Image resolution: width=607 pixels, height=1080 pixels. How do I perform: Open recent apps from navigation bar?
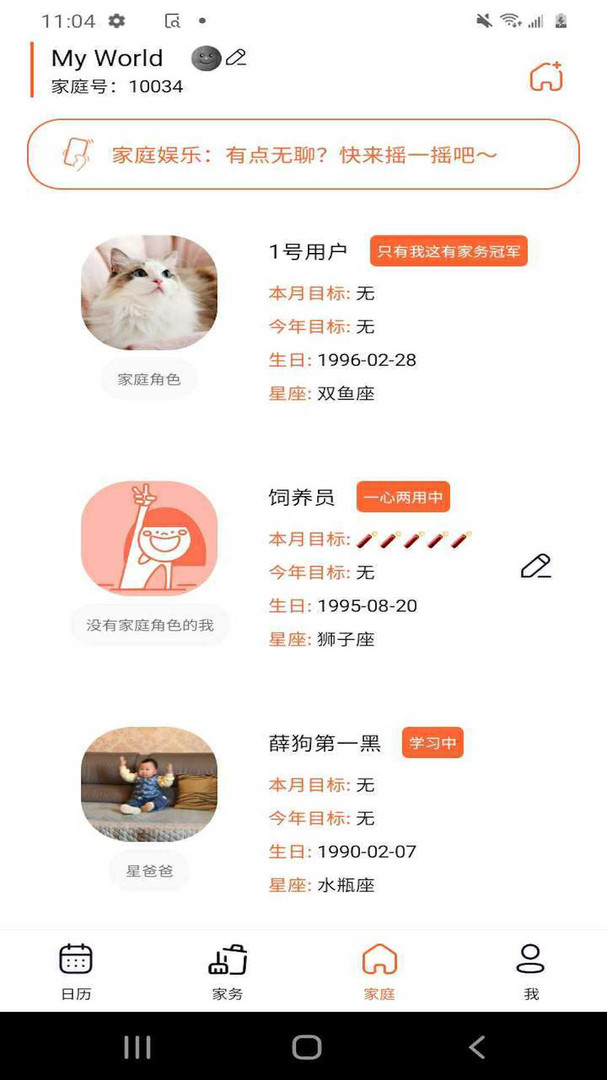[137, 1047]
